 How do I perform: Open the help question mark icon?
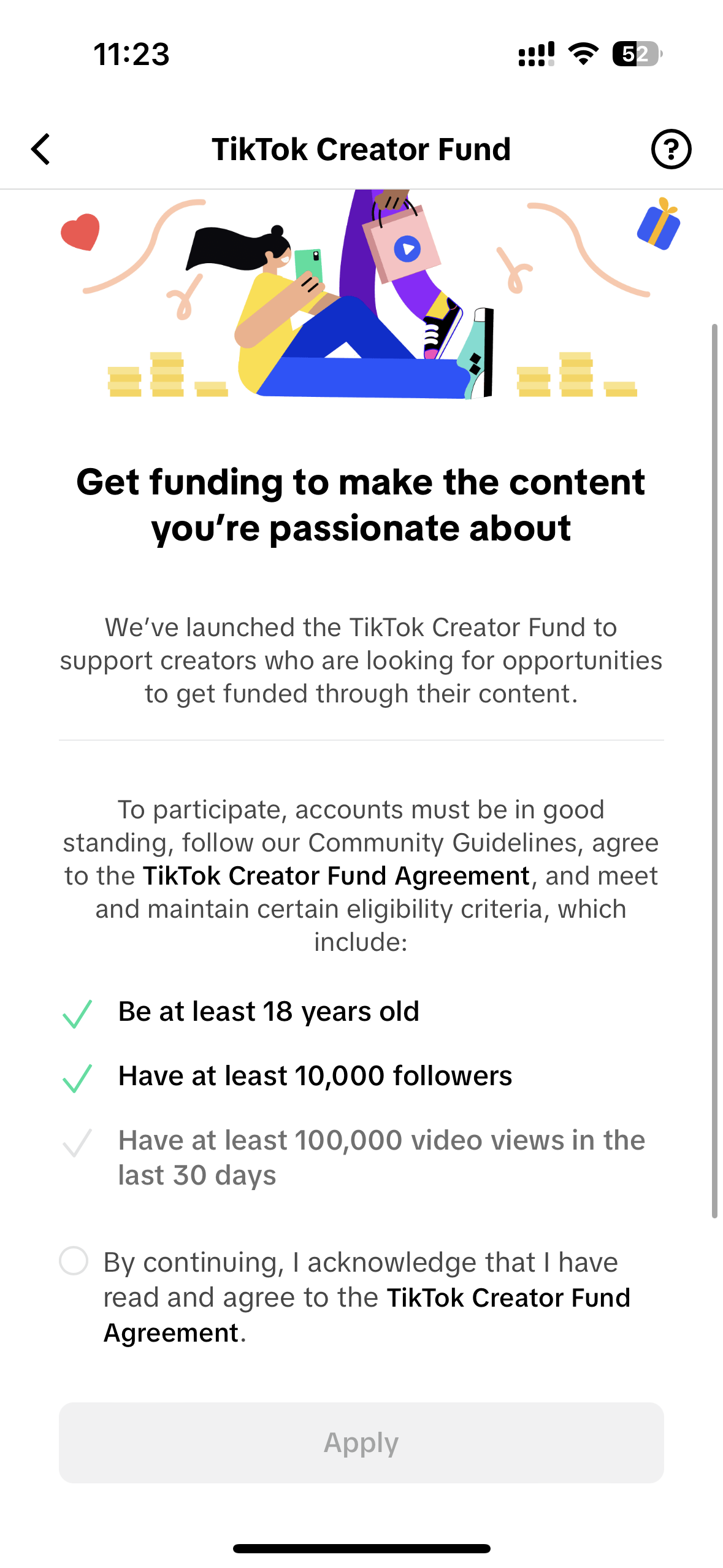tap(671, 149)
